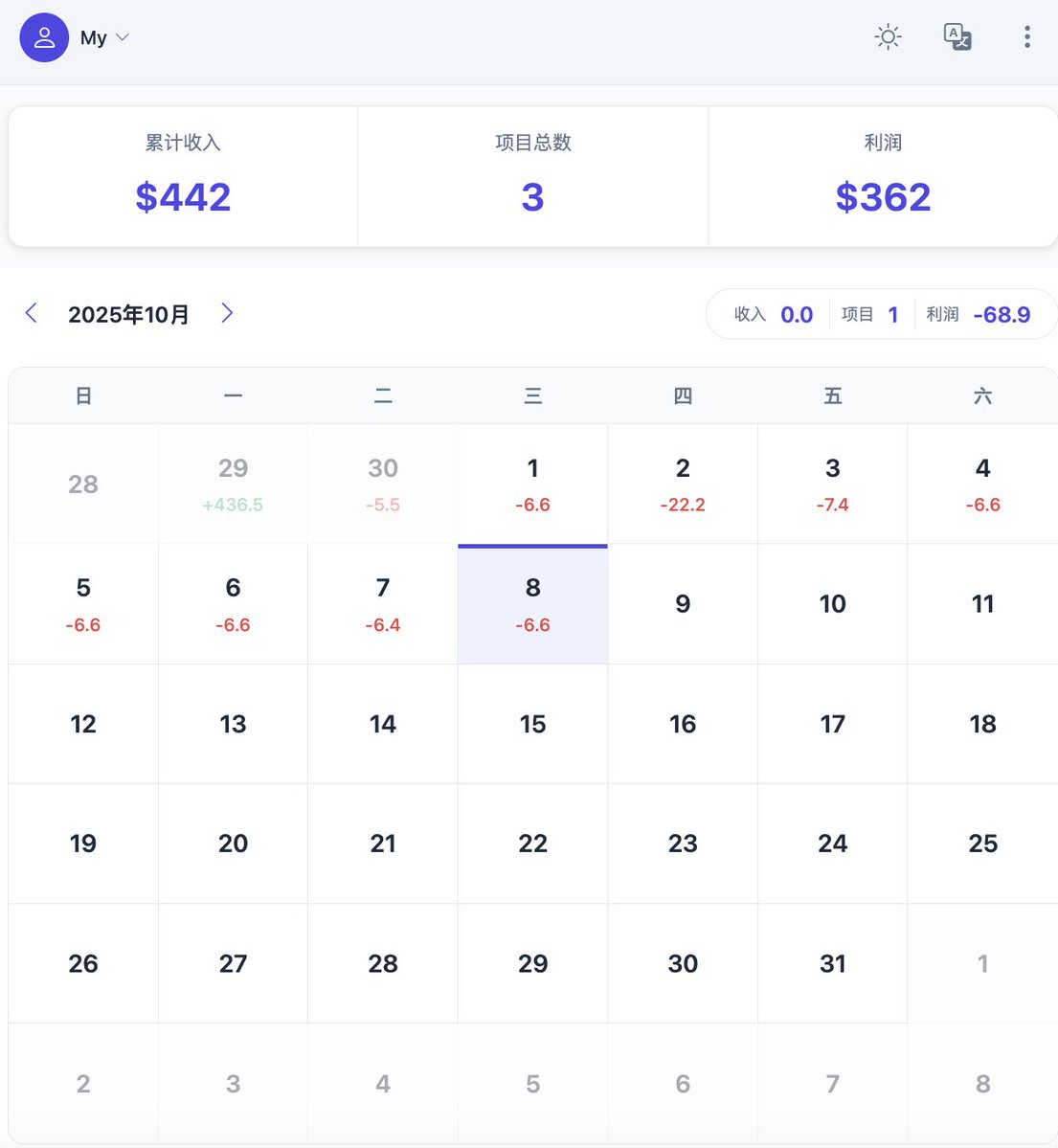This screenshot has height=1148, width=1058.
Task: Select October 3 with -7.4
Action: pos(832,484)
